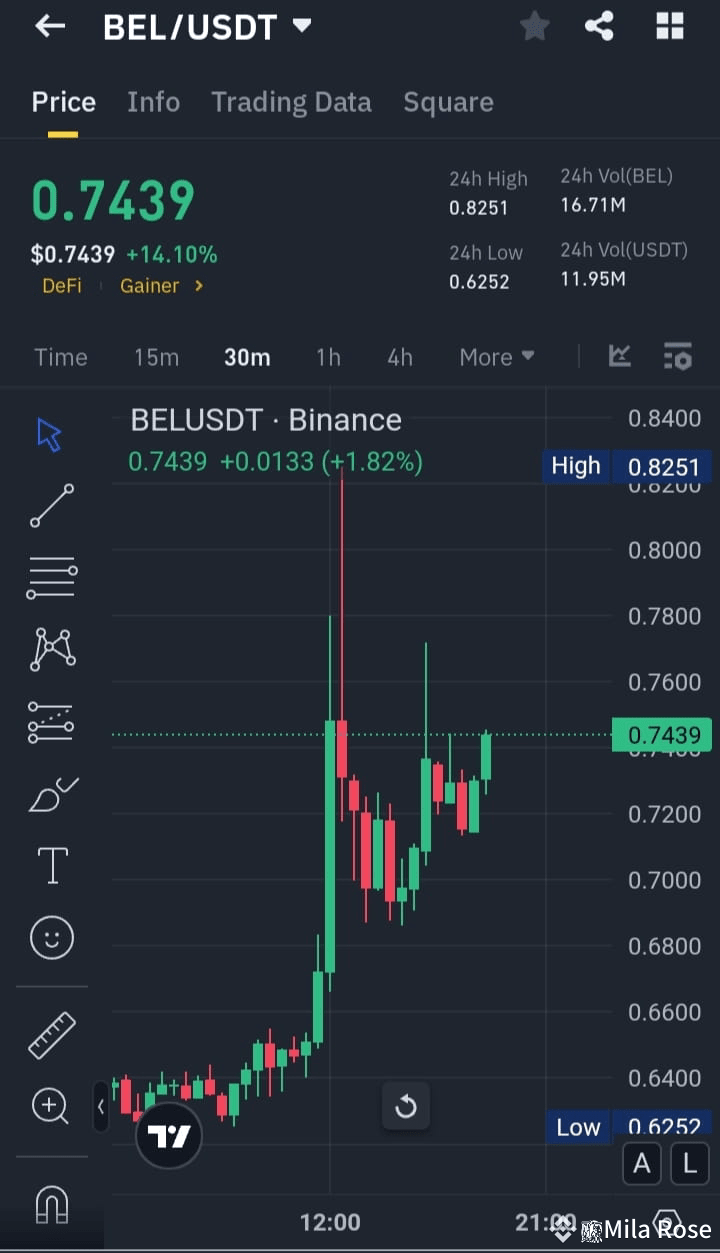
Task: Select the 1h chart interval
Action: pos(328,357)
